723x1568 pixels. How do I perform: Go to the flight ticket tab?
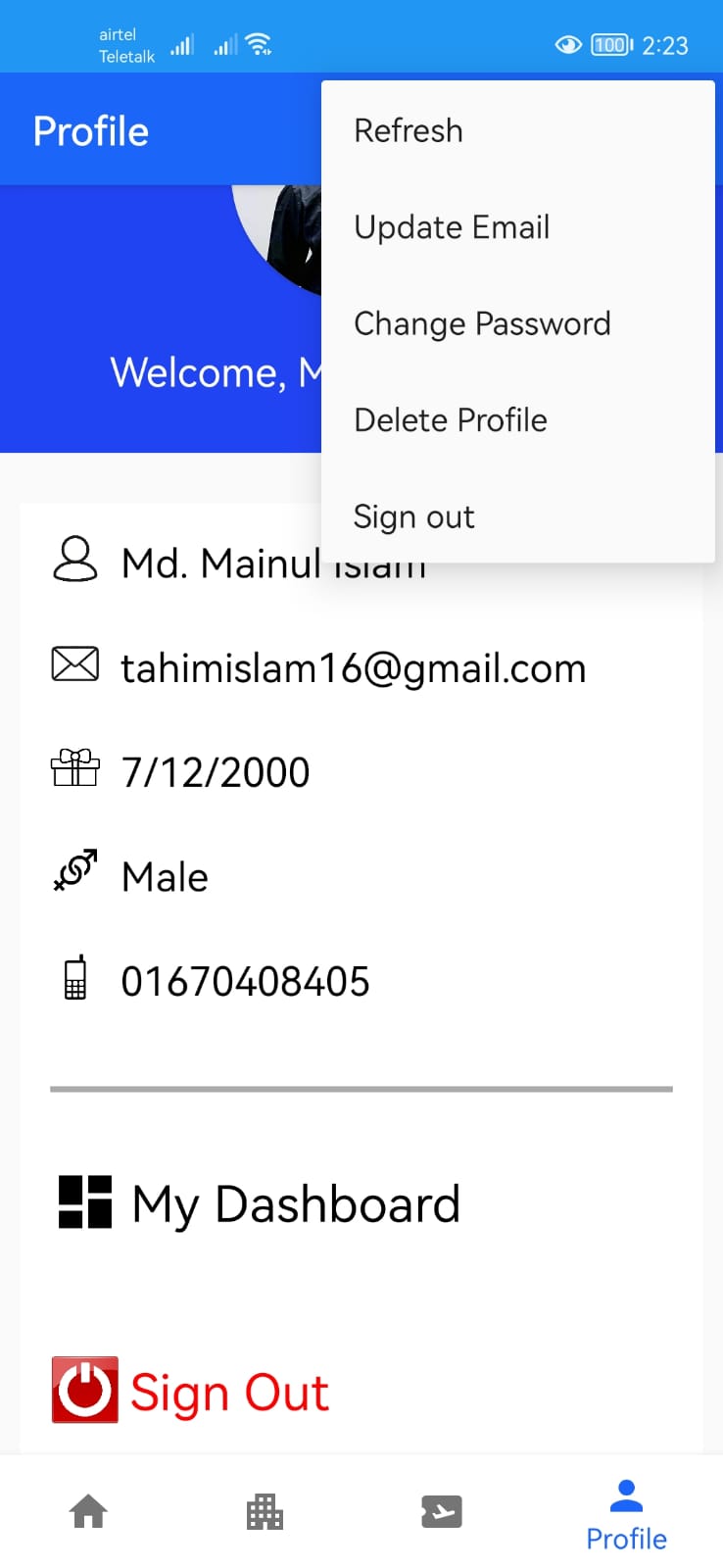tap(442, 1511)
